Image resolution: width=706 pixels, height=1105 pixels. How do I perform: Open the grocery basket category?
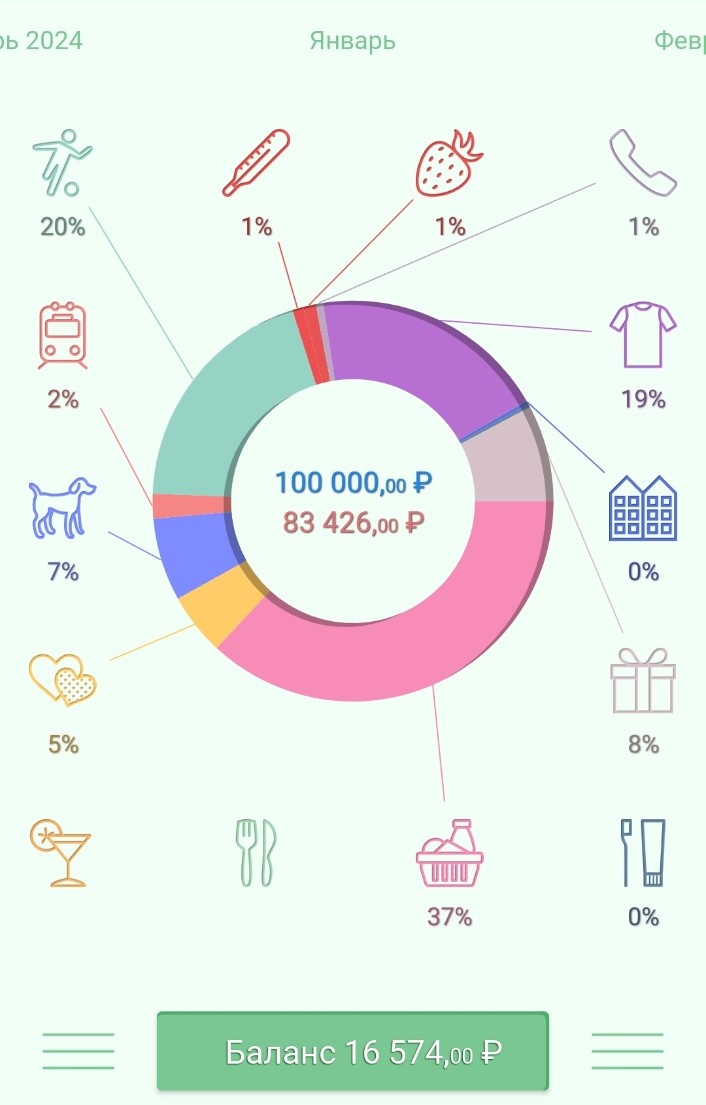pyautogui.click(x=450, y=853)
